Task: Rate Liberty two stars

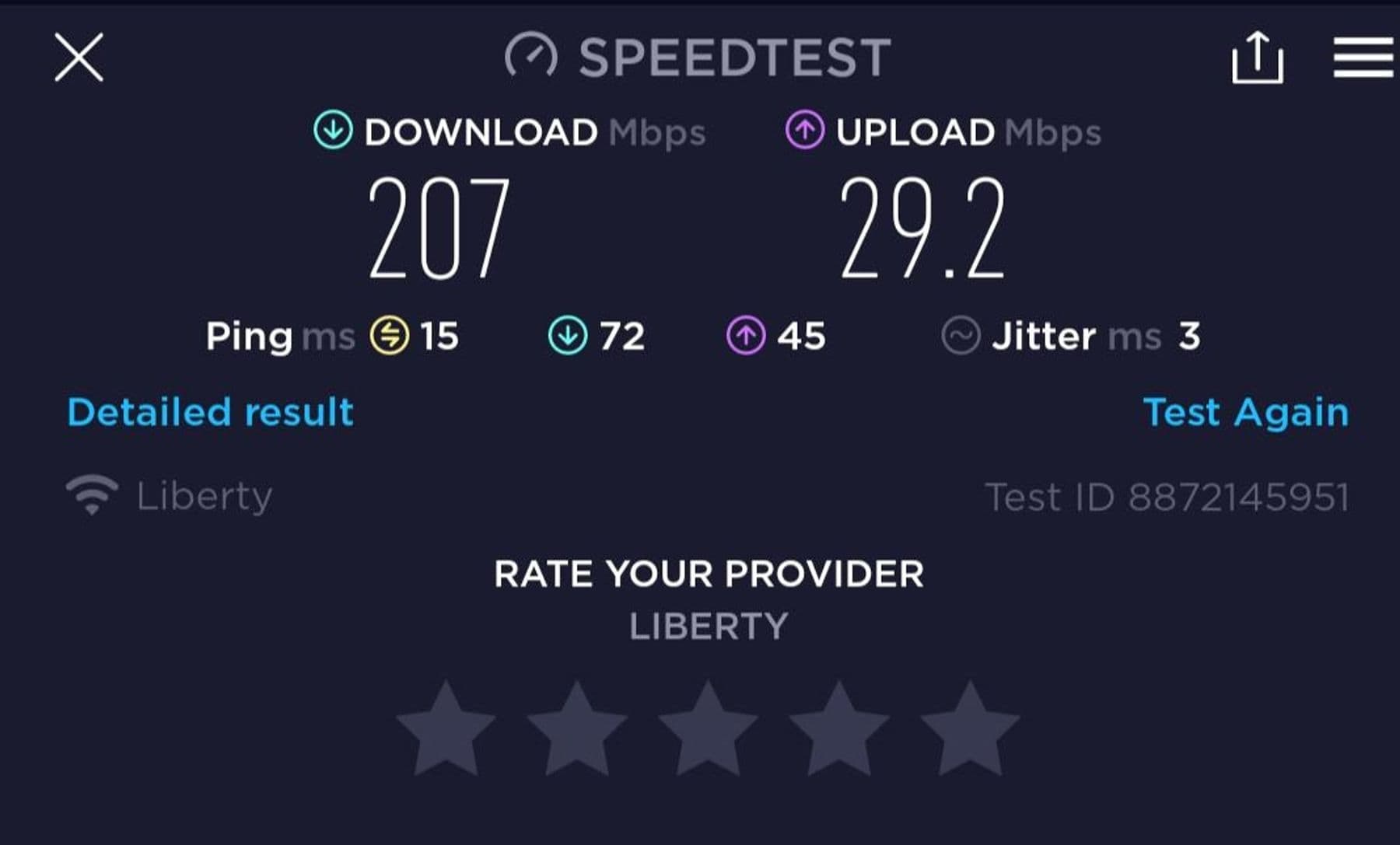Action: [577, 731]
